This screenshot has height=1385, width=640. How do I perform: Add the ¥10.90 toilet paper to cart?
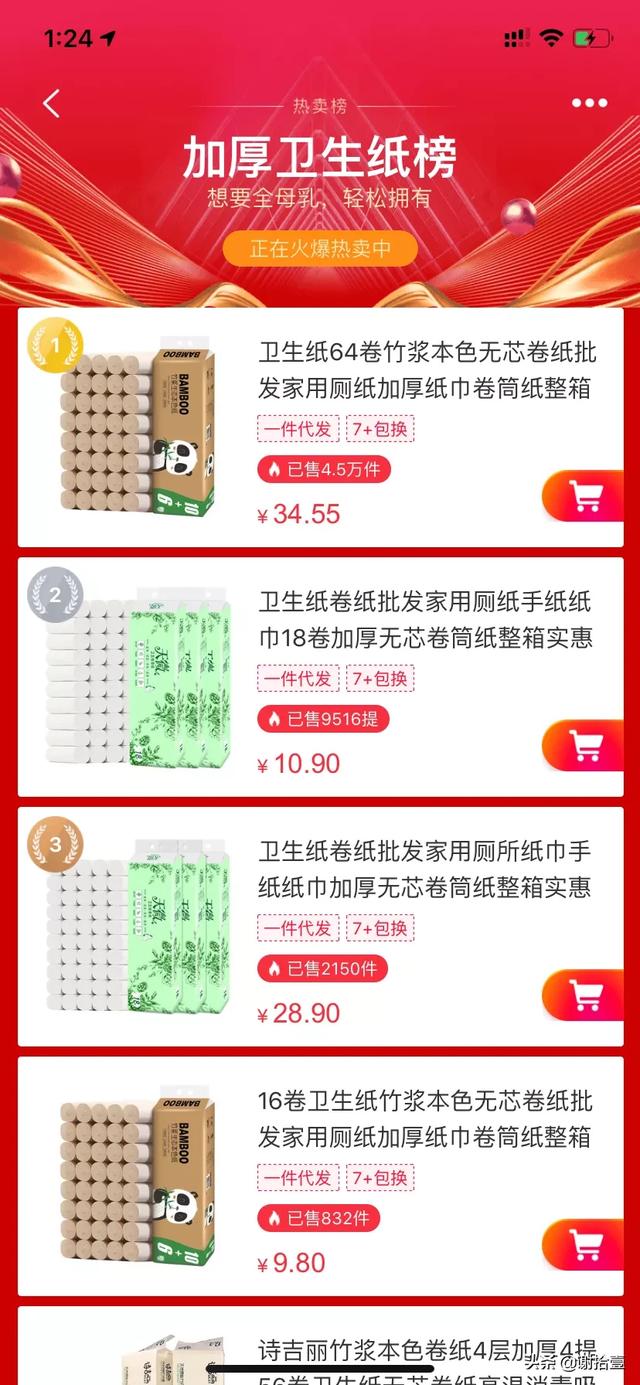pos(585,746)
